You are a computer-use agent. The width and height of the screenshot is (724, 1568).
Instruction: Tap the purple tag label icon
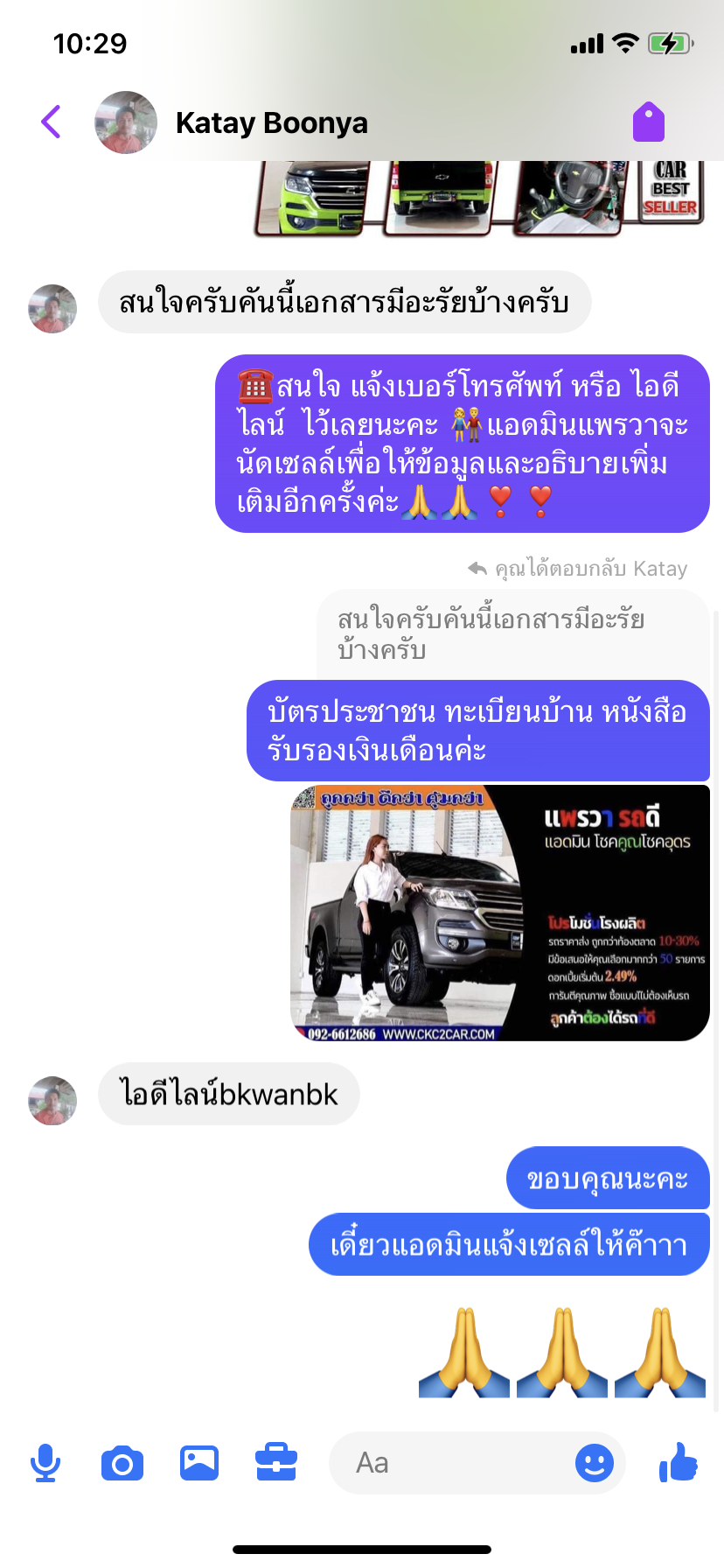649,122
